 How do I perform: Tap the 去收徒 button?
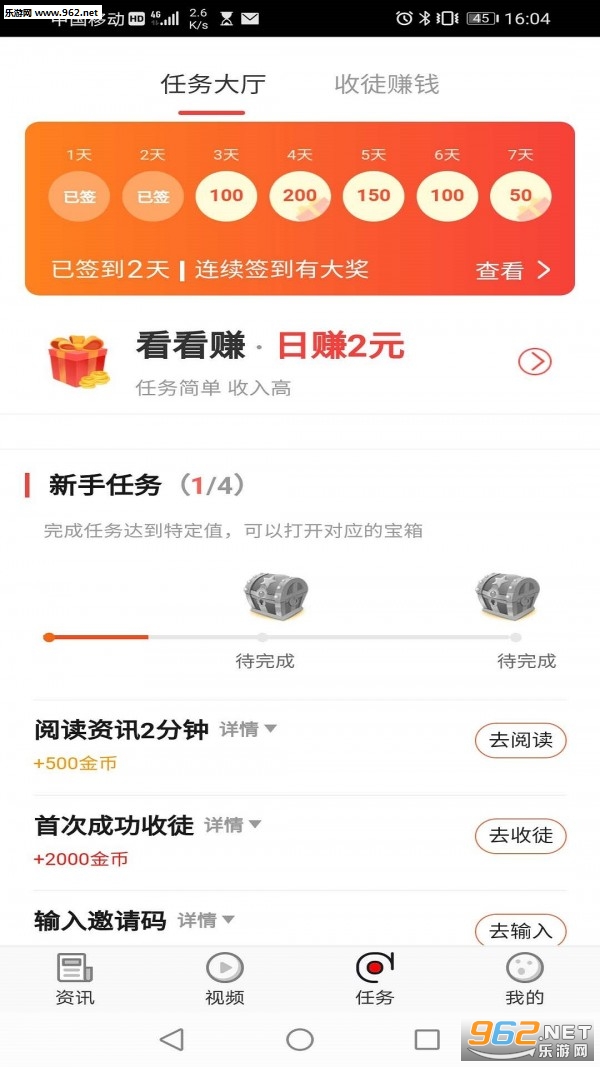520,836
